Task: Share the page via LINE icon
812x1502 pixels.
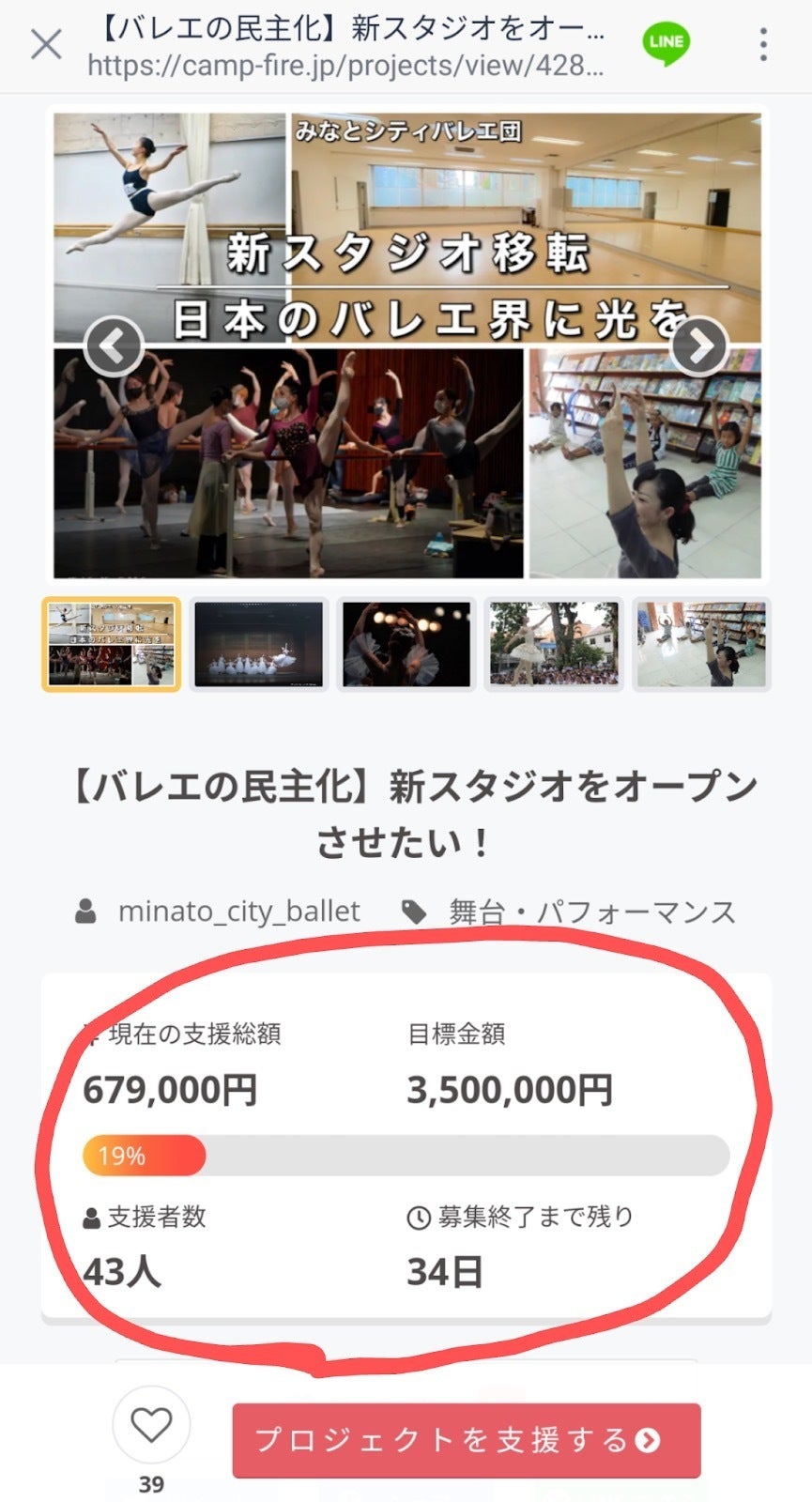Action: (x=666, y=43)
